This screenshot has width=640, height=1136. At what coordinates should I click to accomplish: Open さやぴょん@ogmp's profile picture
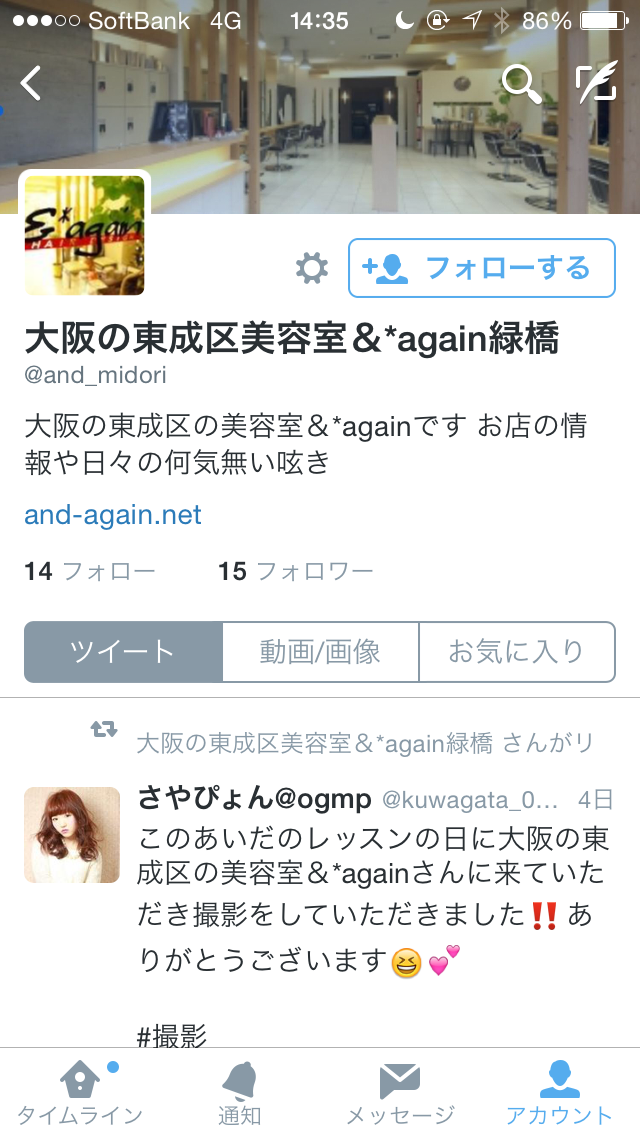[79, 835]
